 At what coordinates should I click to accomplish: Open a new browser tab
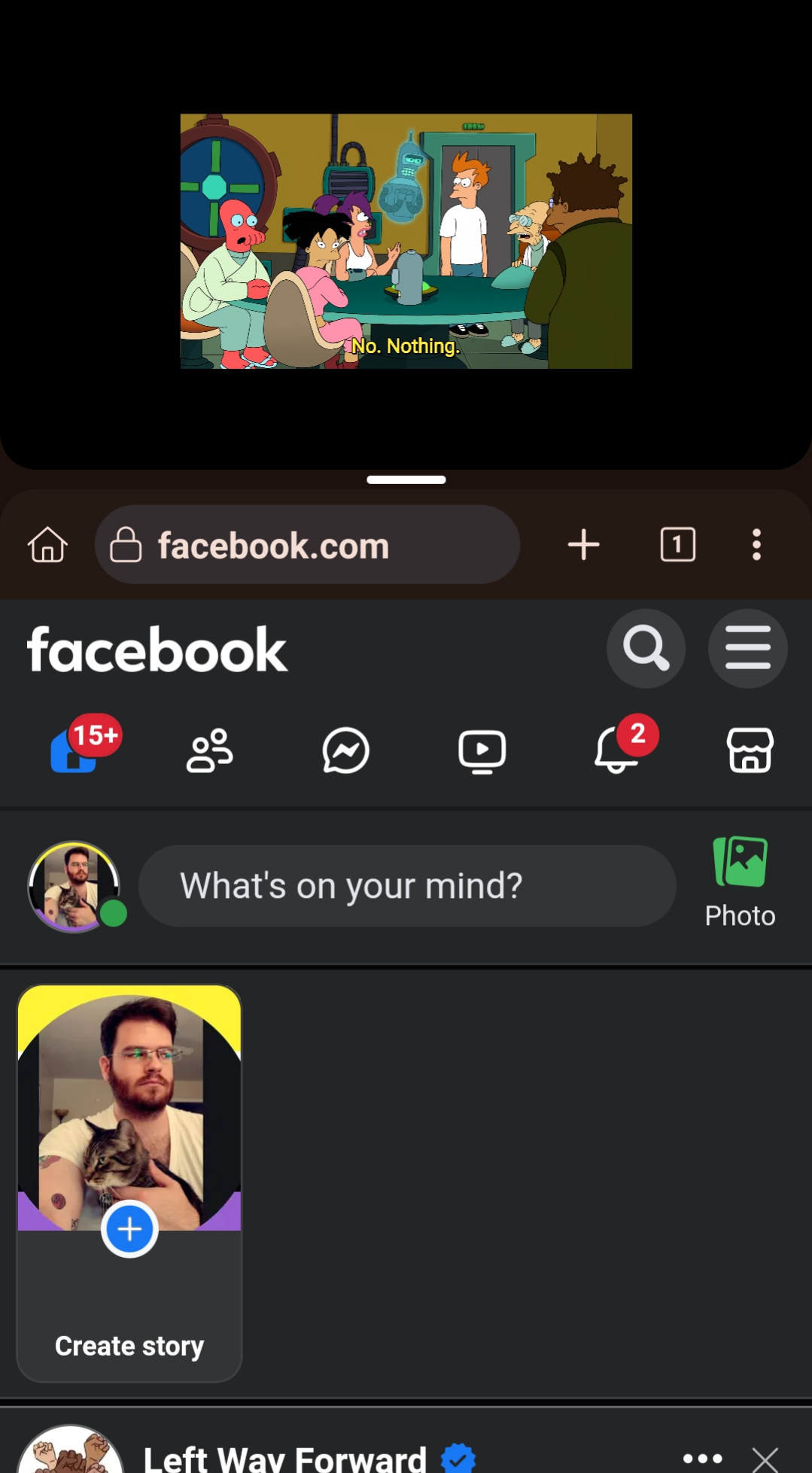click(583, 544)
